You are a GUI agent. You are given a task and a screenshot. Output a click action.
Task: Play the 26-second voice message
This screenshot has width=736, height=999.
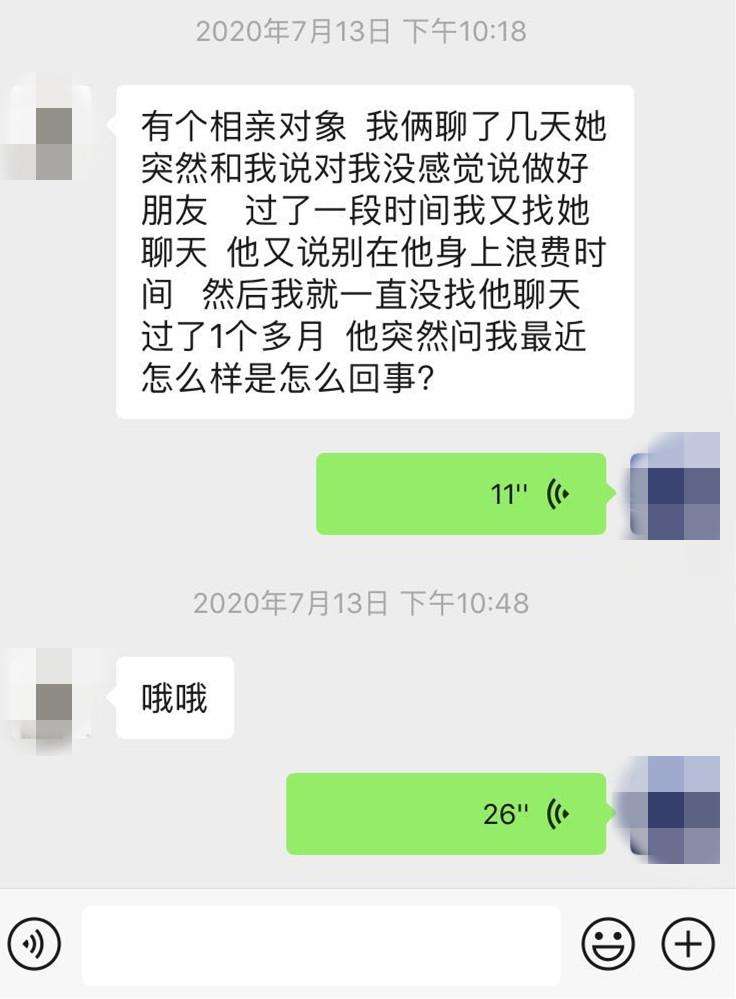tap(445, 816)
